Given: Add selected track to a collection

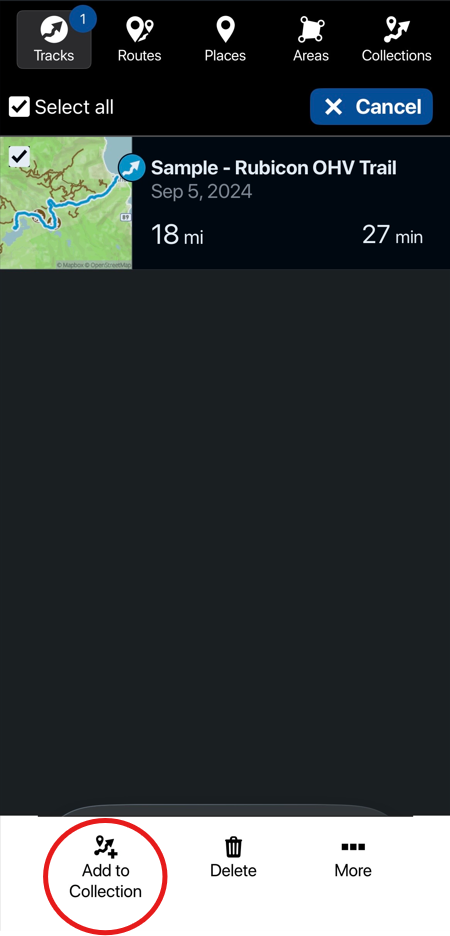Looking at the screenshot, I should pyautogui.click(x=105, y=868).
